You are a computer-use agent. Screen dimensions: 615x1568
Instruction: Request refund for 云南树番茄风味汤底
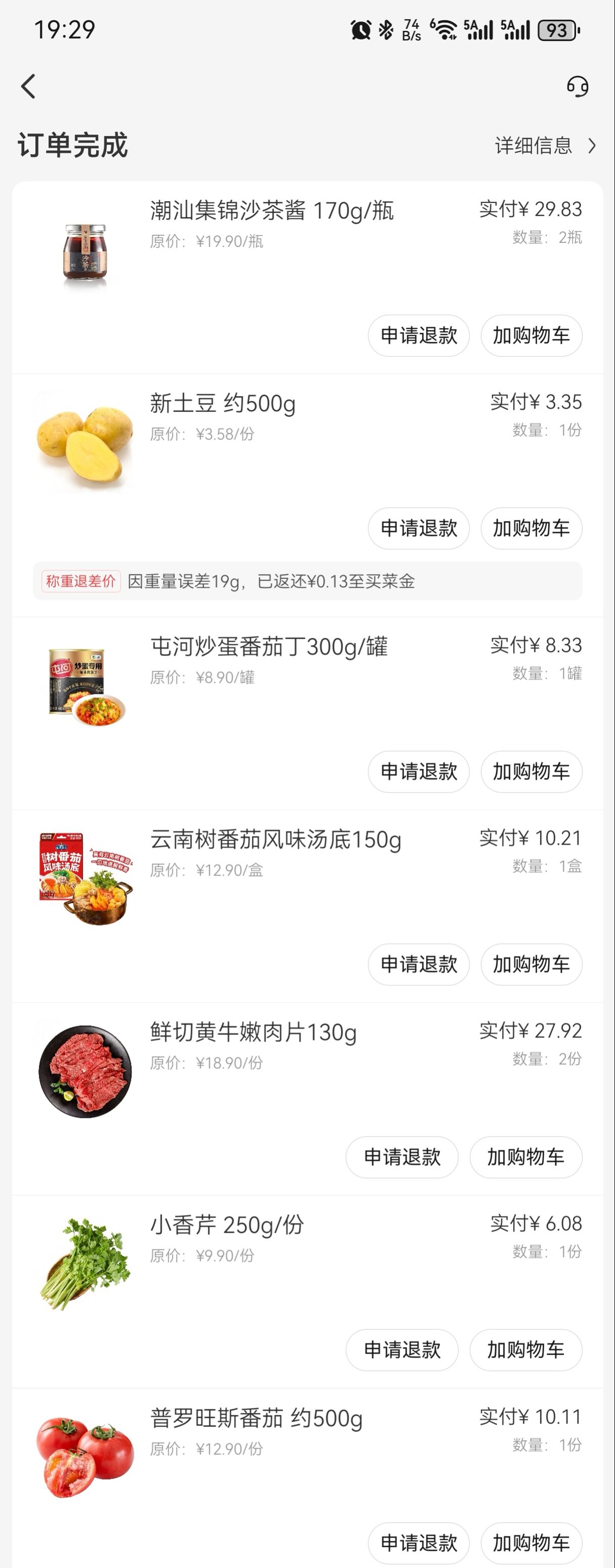tap(418, 964)
